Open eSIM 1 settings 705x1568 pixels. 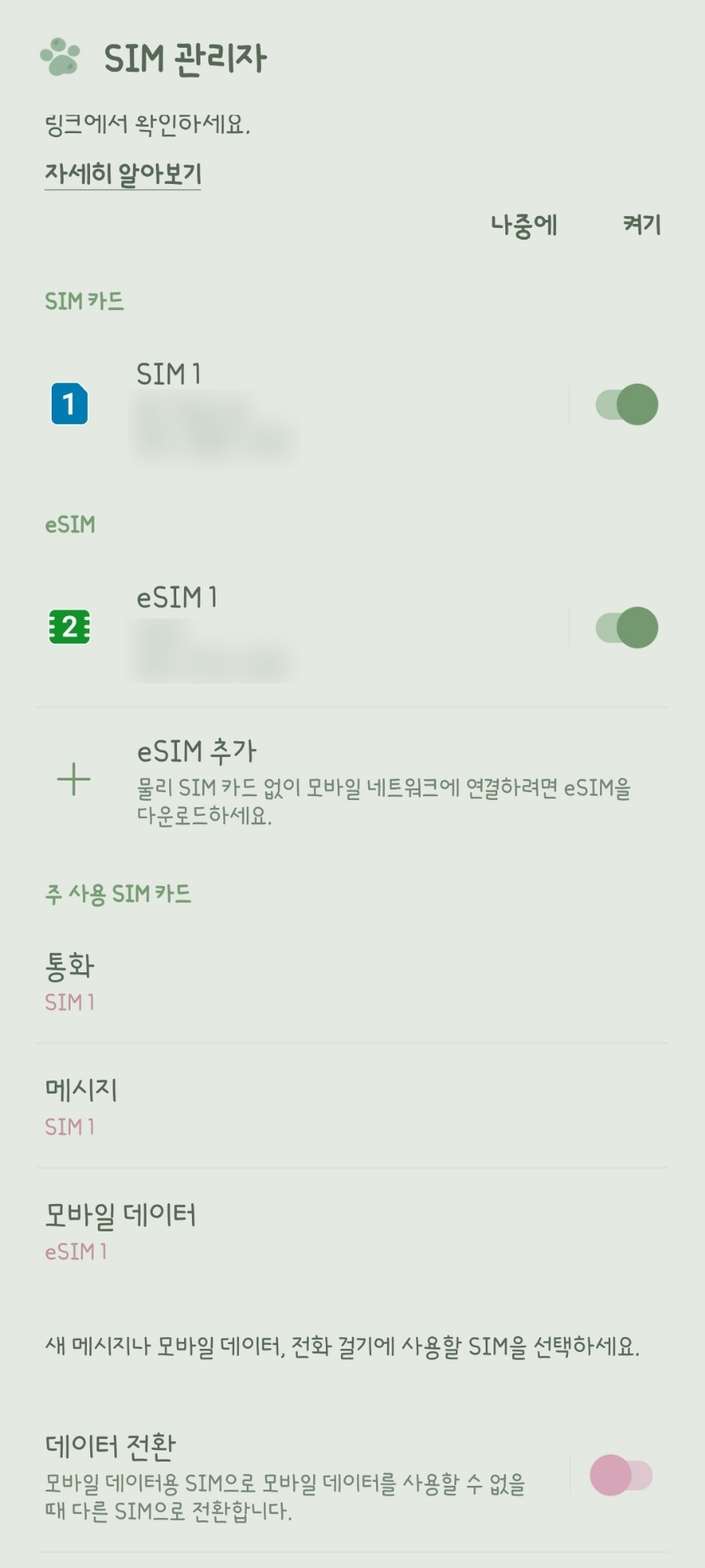click(302, 628)
